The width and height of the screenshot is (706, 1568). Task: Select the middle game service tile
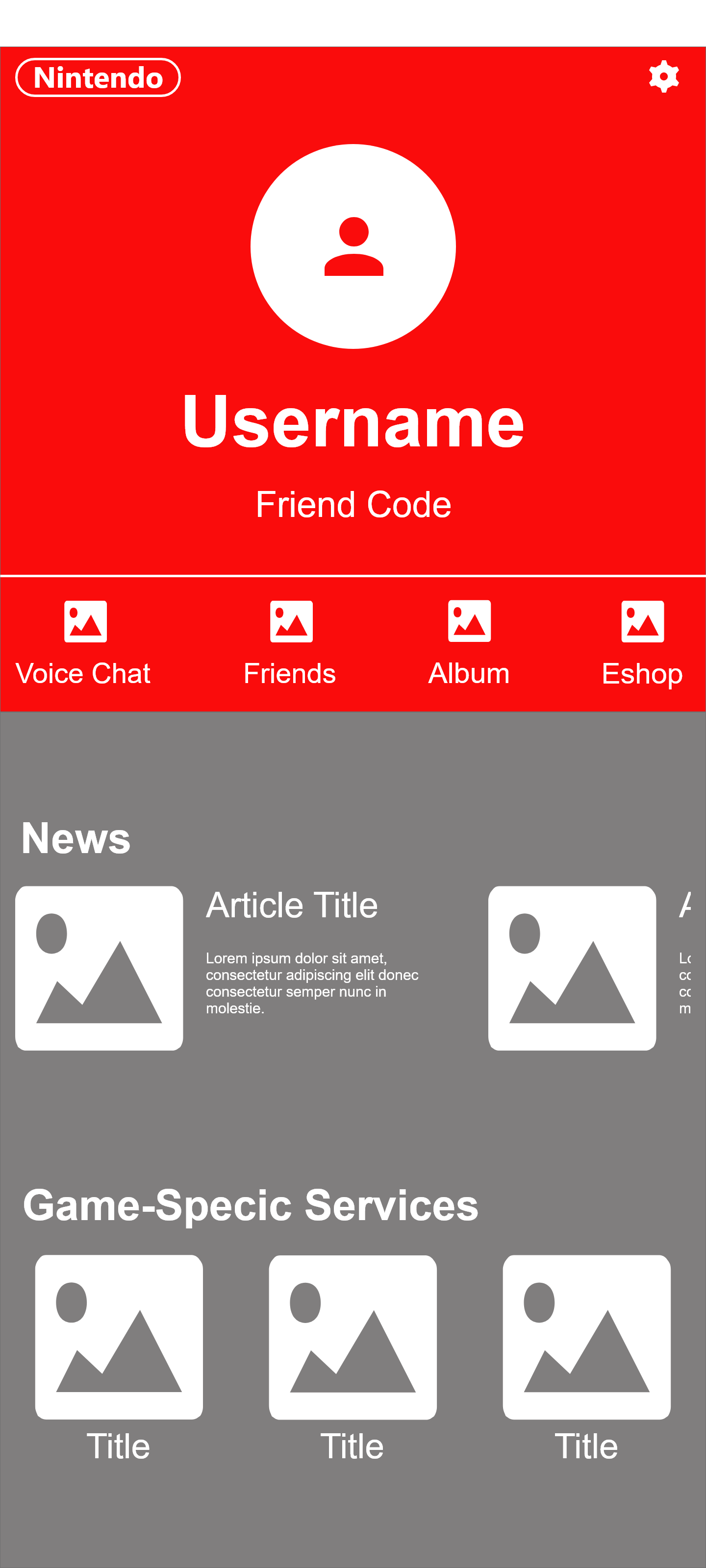[353, 1337]
